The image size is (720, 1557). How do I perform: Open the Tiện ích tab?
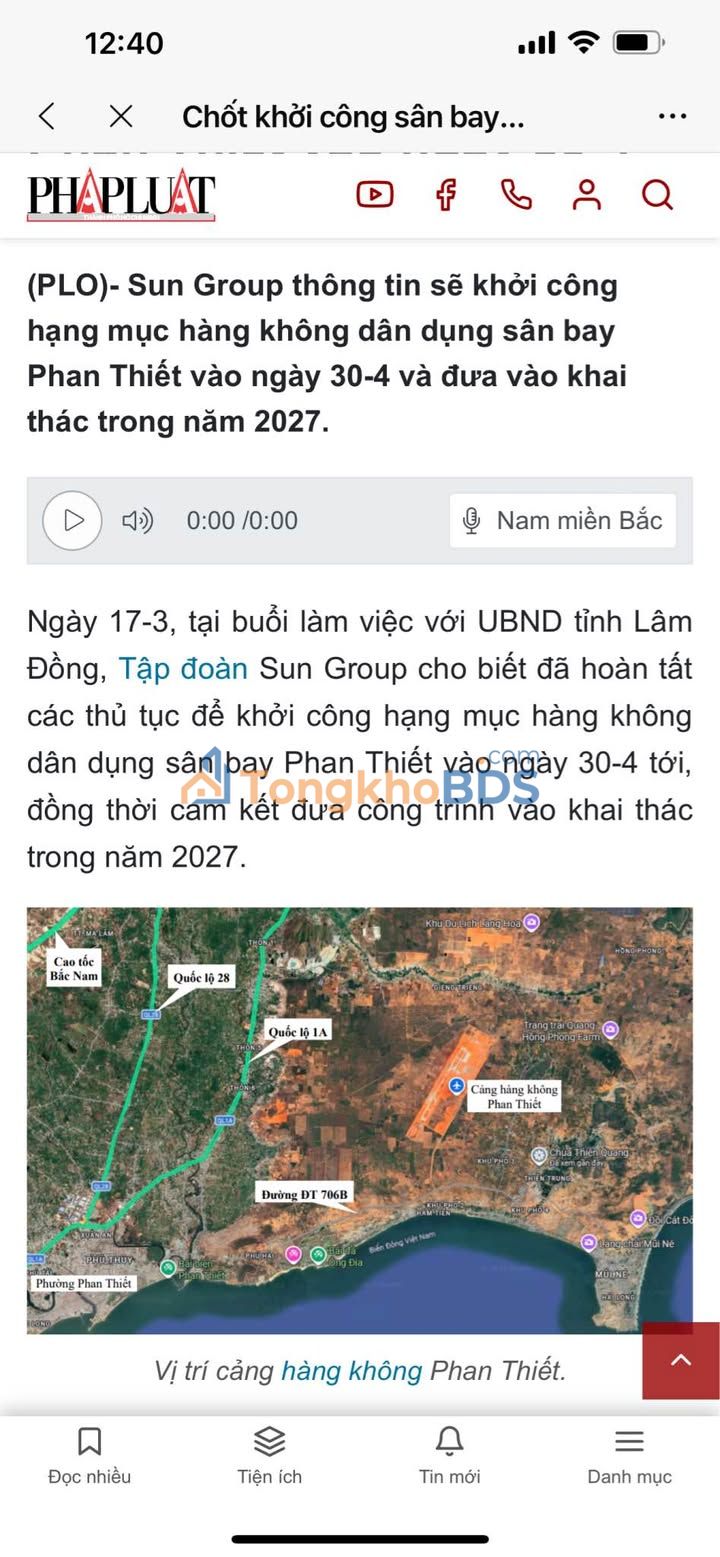[x=269, y=1455]
